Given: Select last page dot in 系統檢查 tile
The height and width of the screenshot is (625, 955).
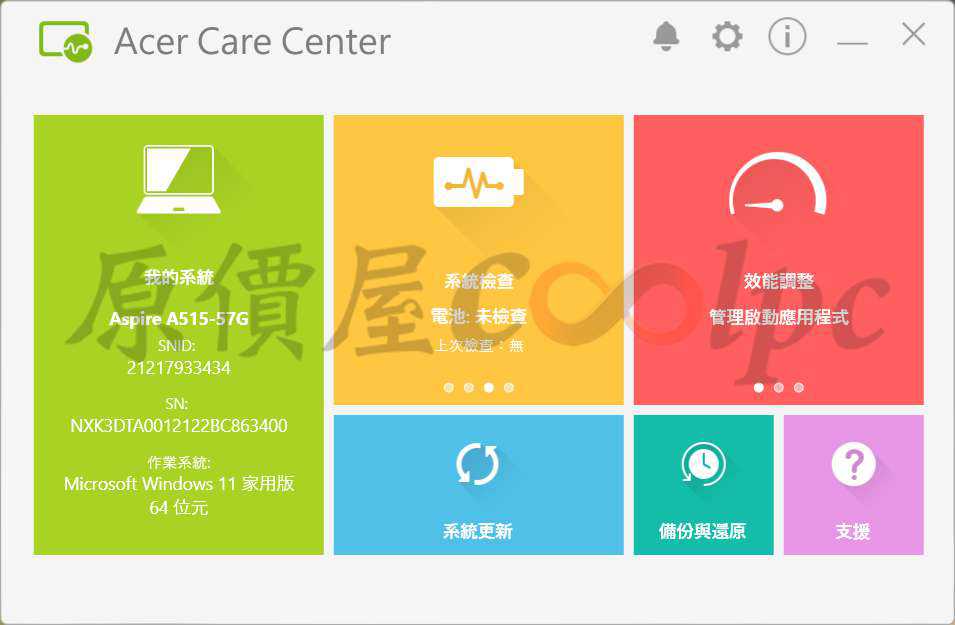Looking at the screenshot, I should [x=509, y=387].
